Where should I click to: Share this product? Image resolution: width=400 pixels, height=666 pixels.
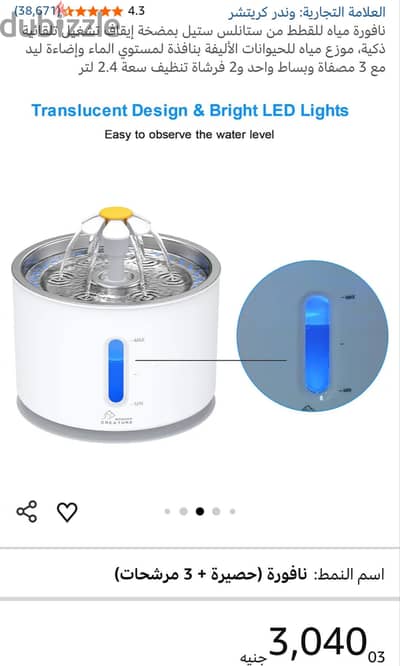(27, 511)
